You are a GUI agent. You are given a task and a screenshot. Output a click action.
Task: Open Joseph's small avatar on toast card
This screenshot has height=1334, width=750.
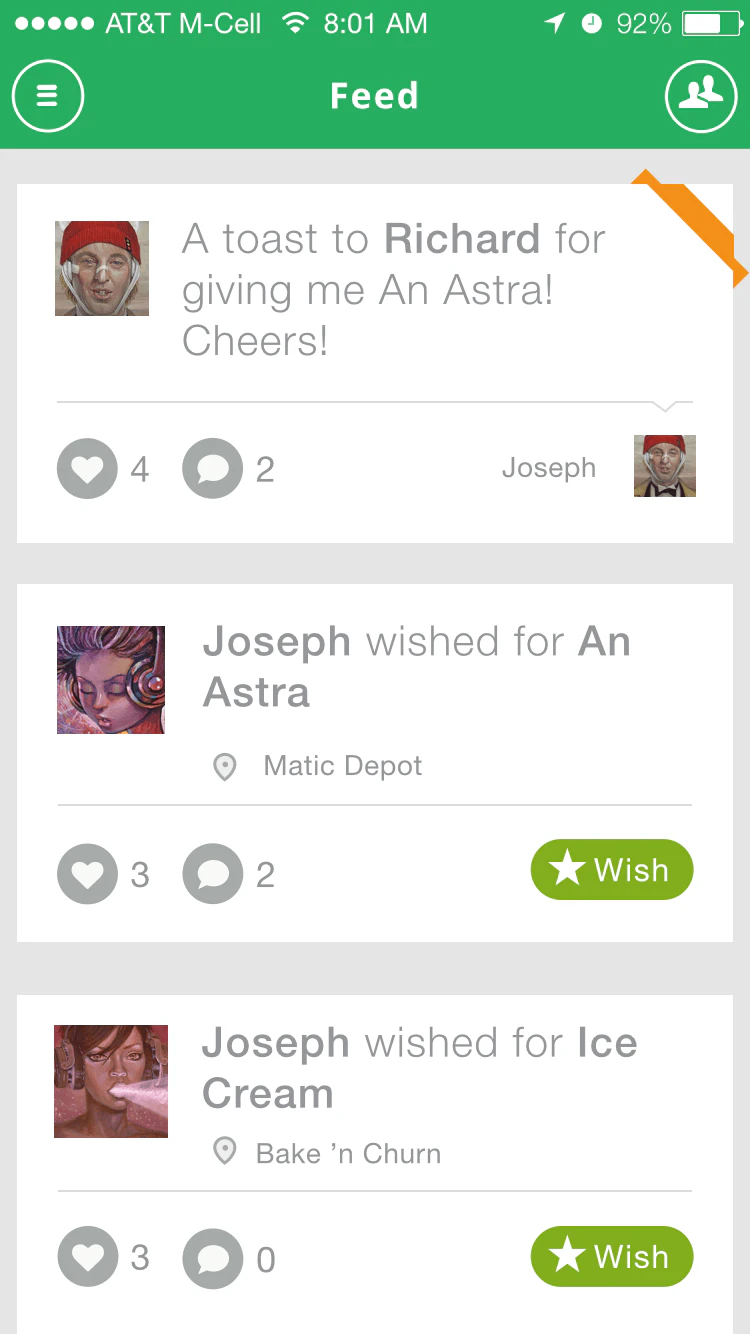tap(665, 466)
